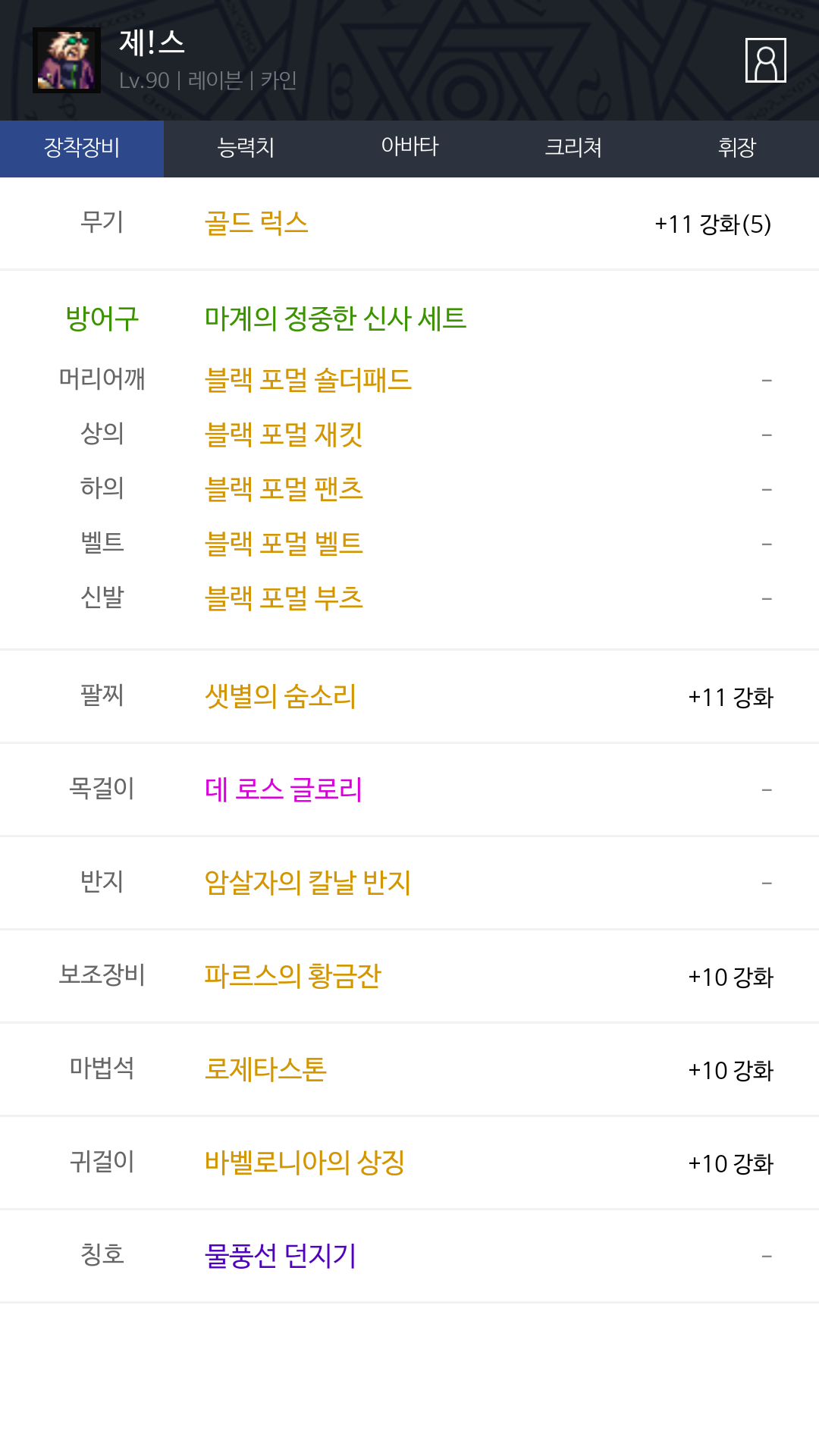Image resolution: width=819 pixels, height=1456 pixels.
Task: Select the 휘장 tab
Action: tap(737, 149)
